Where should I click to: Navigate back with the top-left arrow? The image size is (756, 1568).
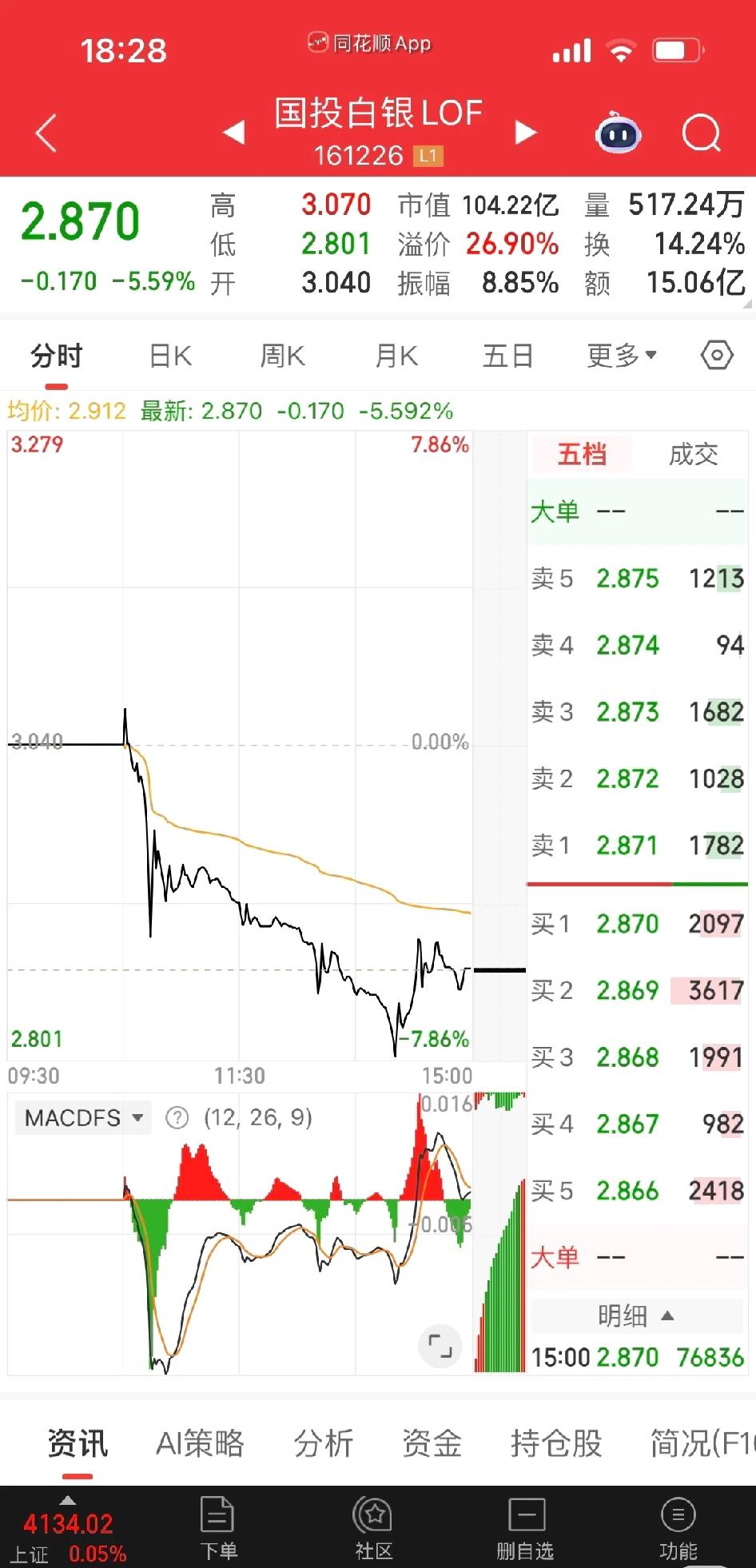coord(45,132)
